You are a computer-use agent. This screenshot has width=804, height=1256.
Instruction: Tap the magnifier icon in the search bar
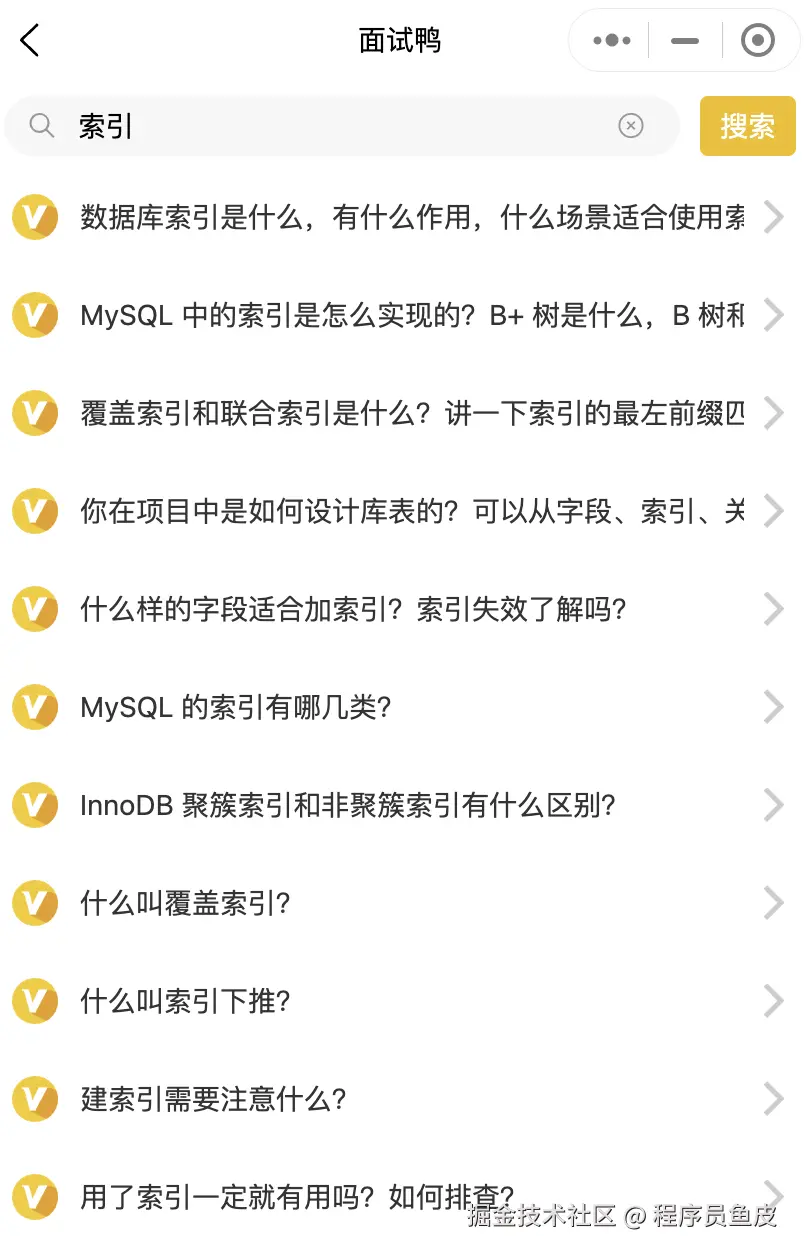[41, 126]
